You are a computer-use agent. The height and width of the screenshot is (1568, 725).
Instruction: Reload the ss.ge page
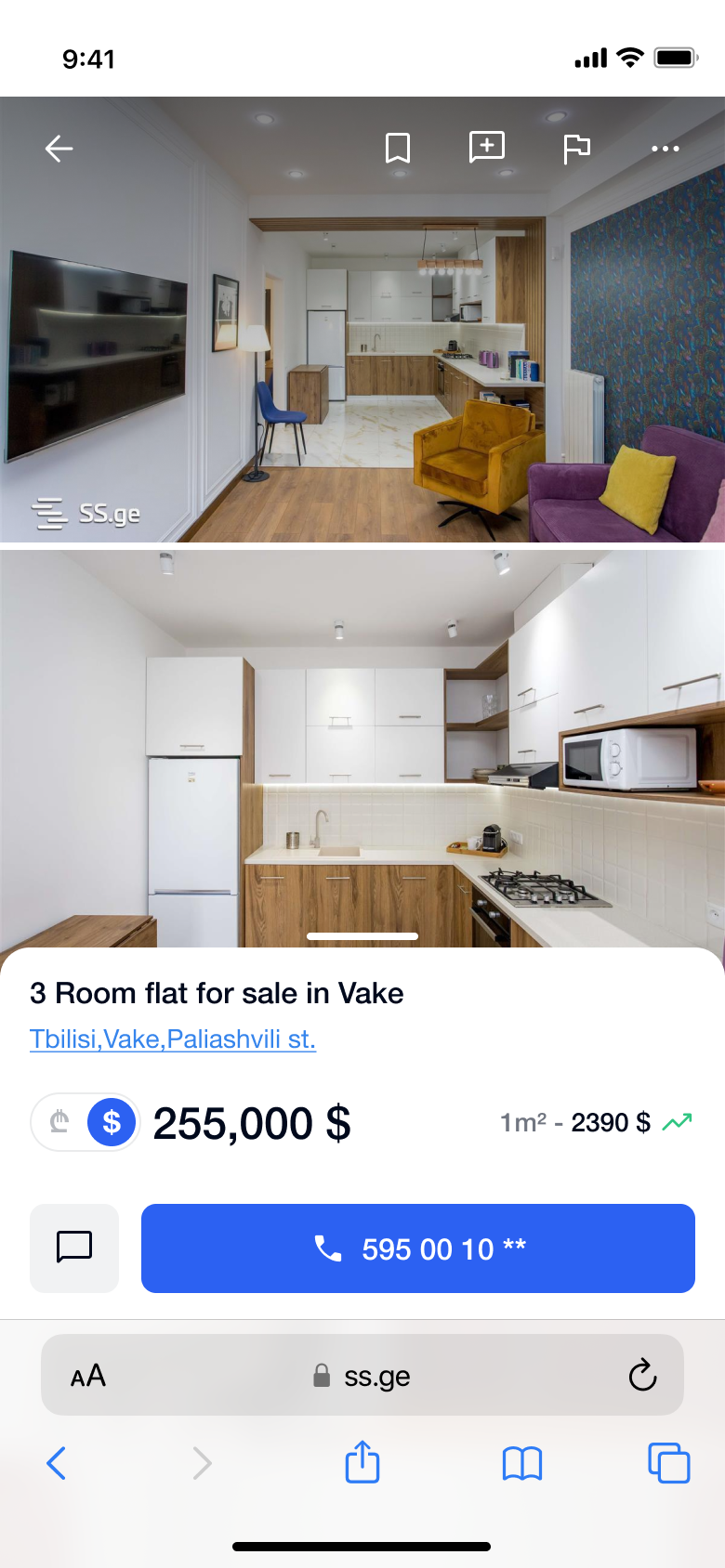point(642,1376)
